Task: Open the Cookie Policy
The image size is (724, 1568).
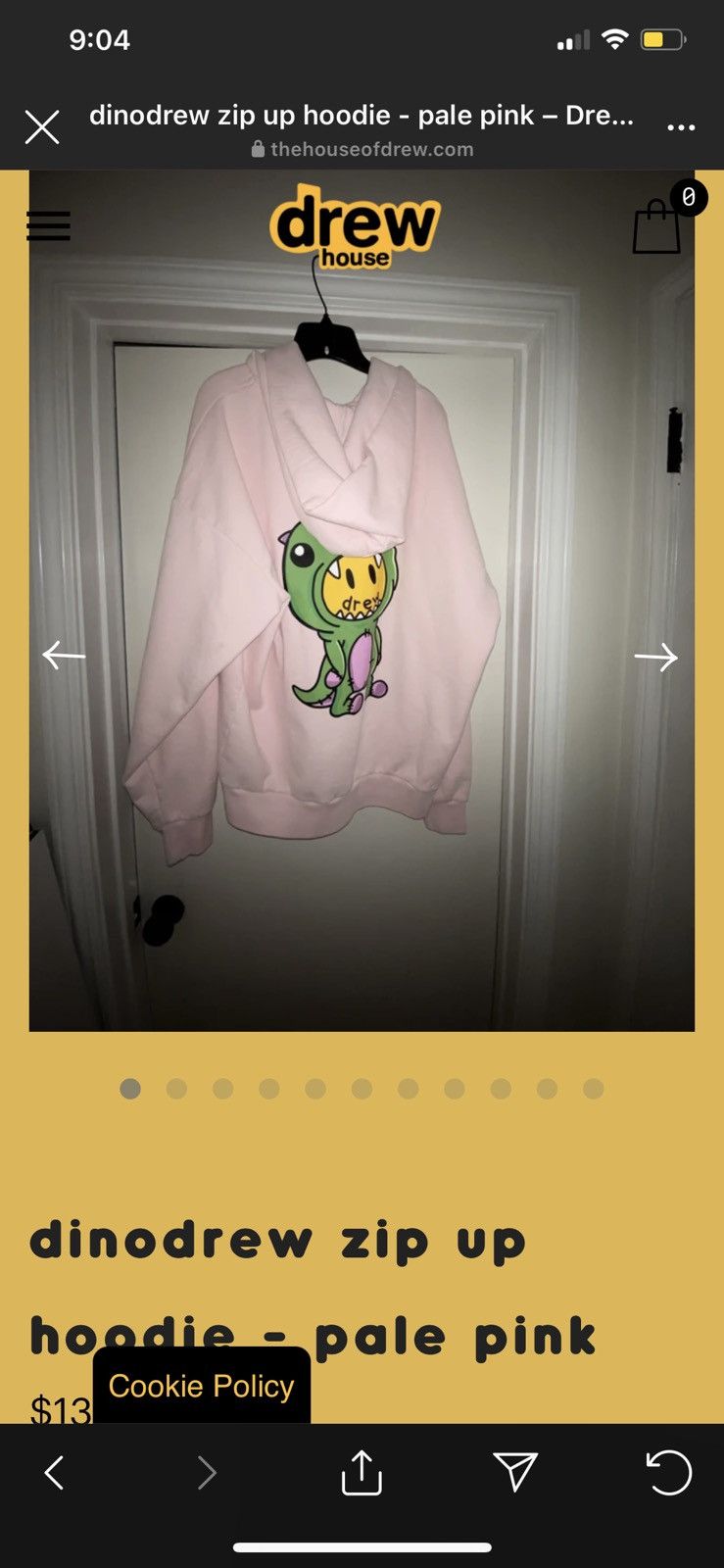Action: point(201,1386)
